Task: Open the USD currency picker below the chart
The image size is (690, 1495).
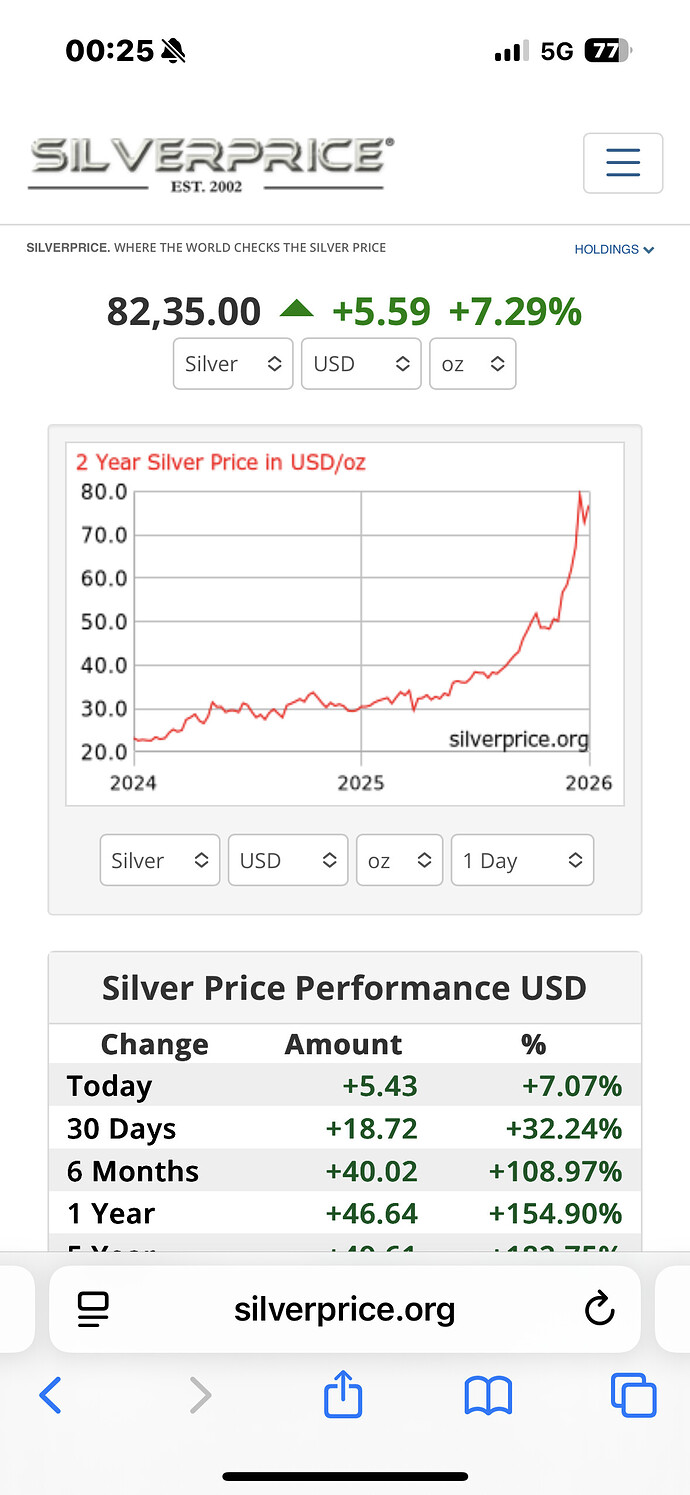Action: (x=288, y=861)
